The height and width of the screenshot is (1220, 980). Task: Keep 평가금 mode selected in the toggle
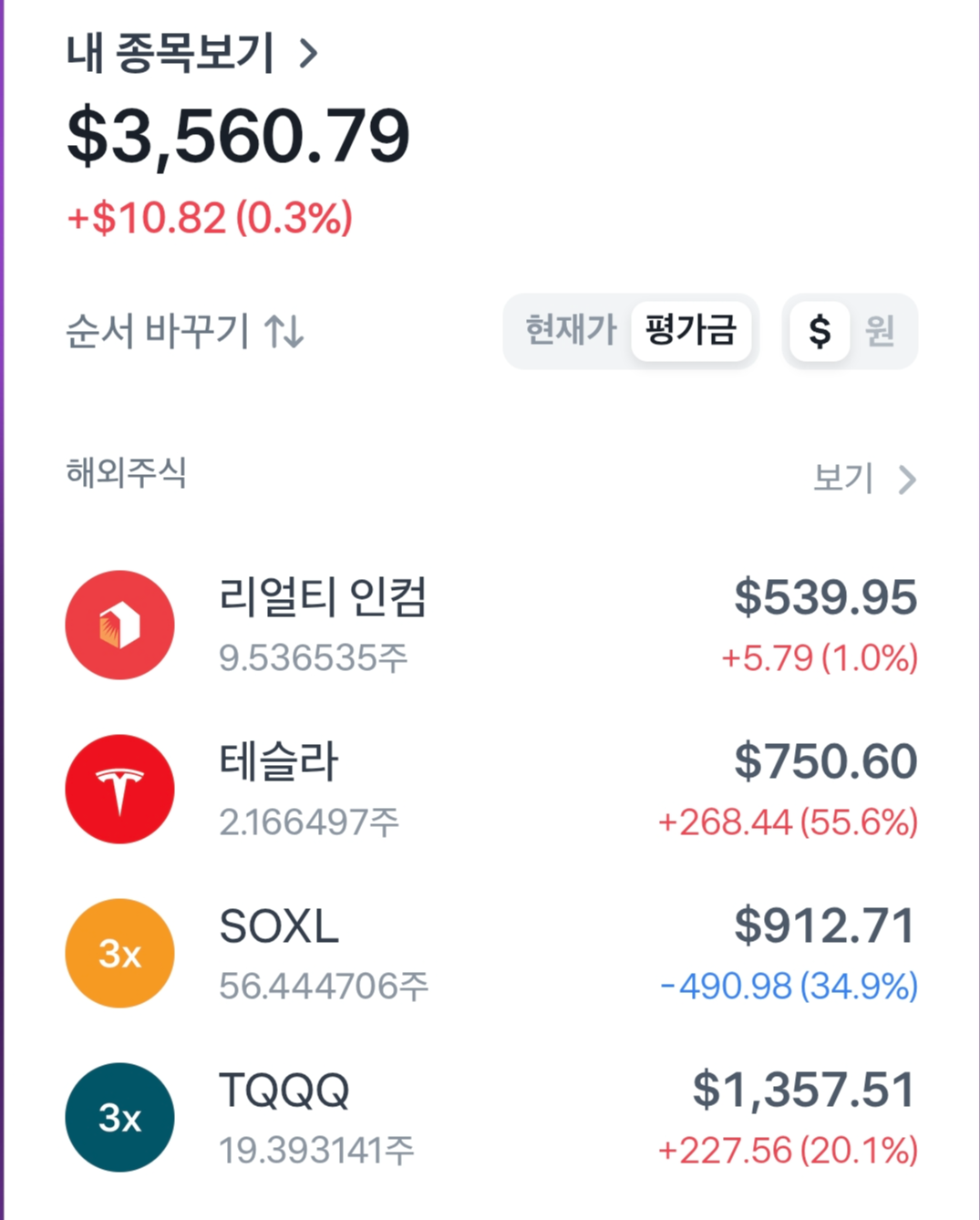click(x=693, y=332)
